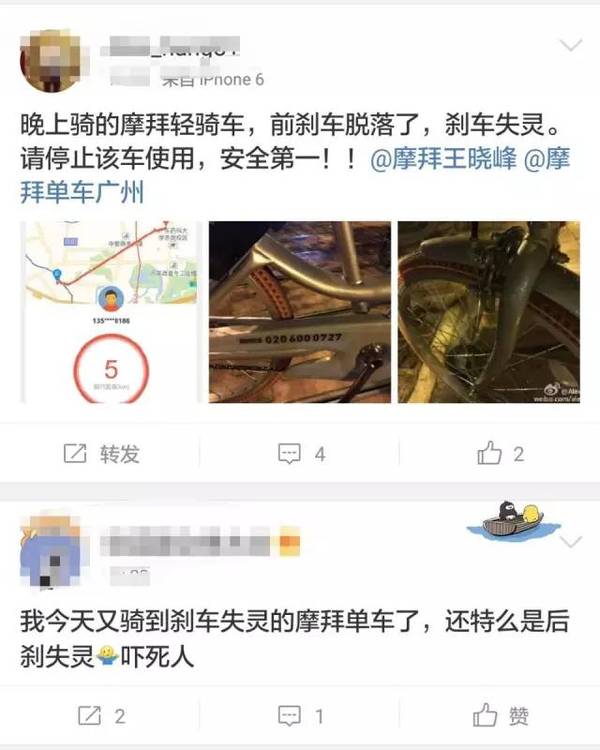Viewport: 600px width, 750px height.
Task: Open the first poster's profile avatar
Action: (x=50, y=60)
